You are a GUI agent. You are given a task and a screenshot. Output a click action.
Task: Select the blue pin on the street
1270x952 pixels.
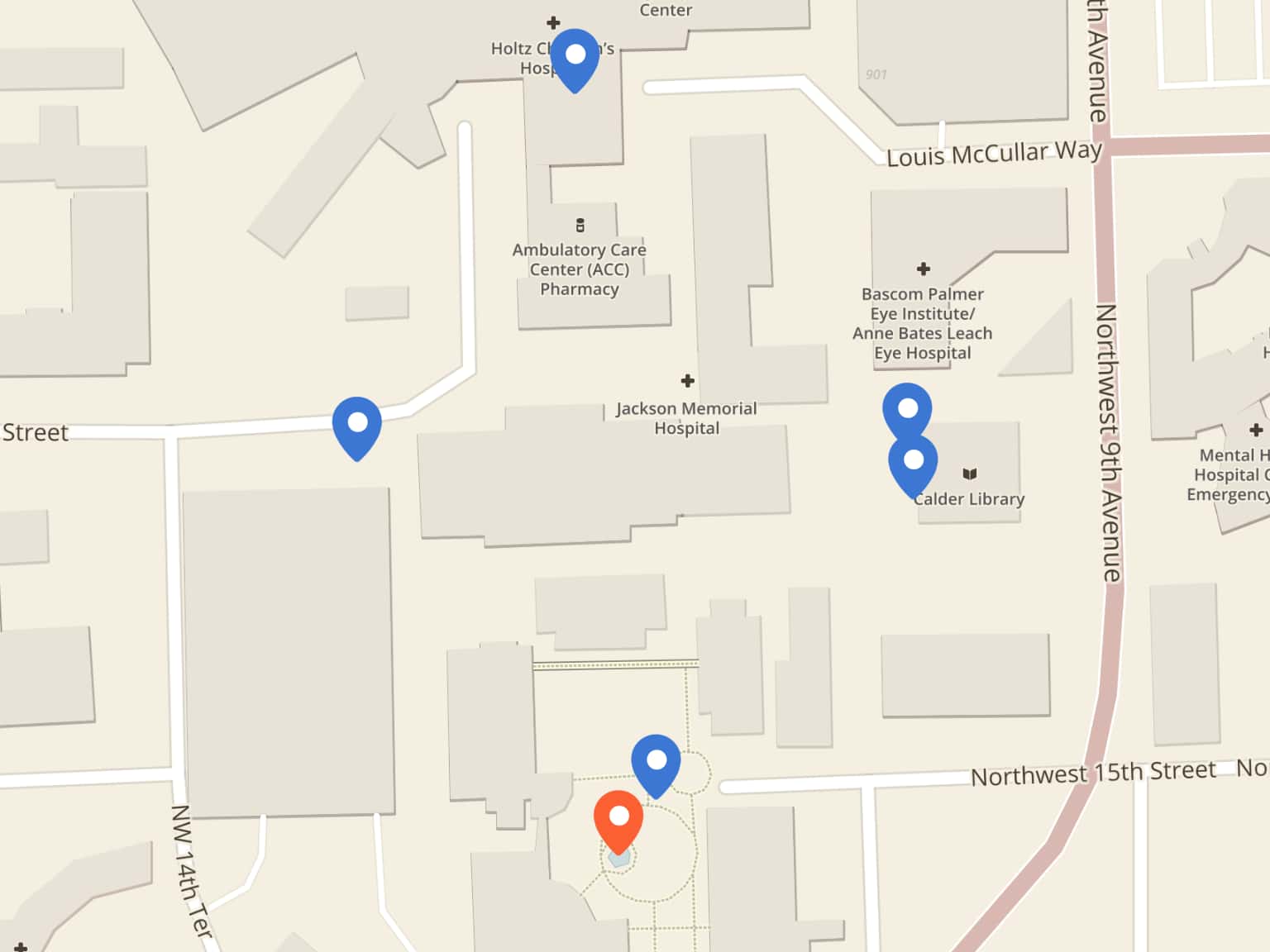[x=357, y=424]
